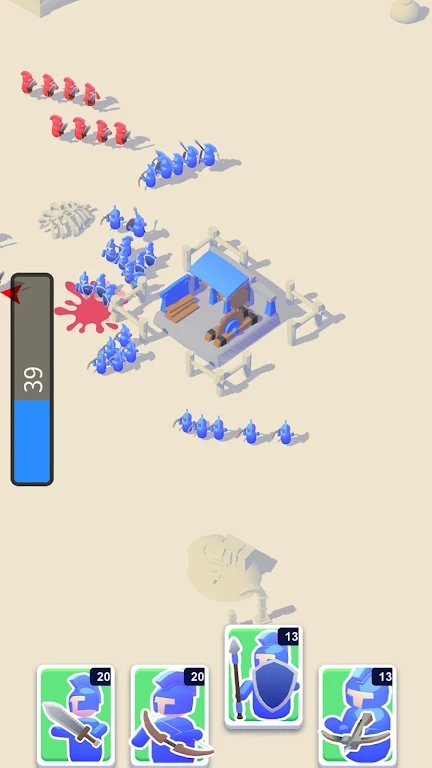432x768 pixels.
Task: Select the archer unit card
Action: pyautogui.click(x=170, y=716)
